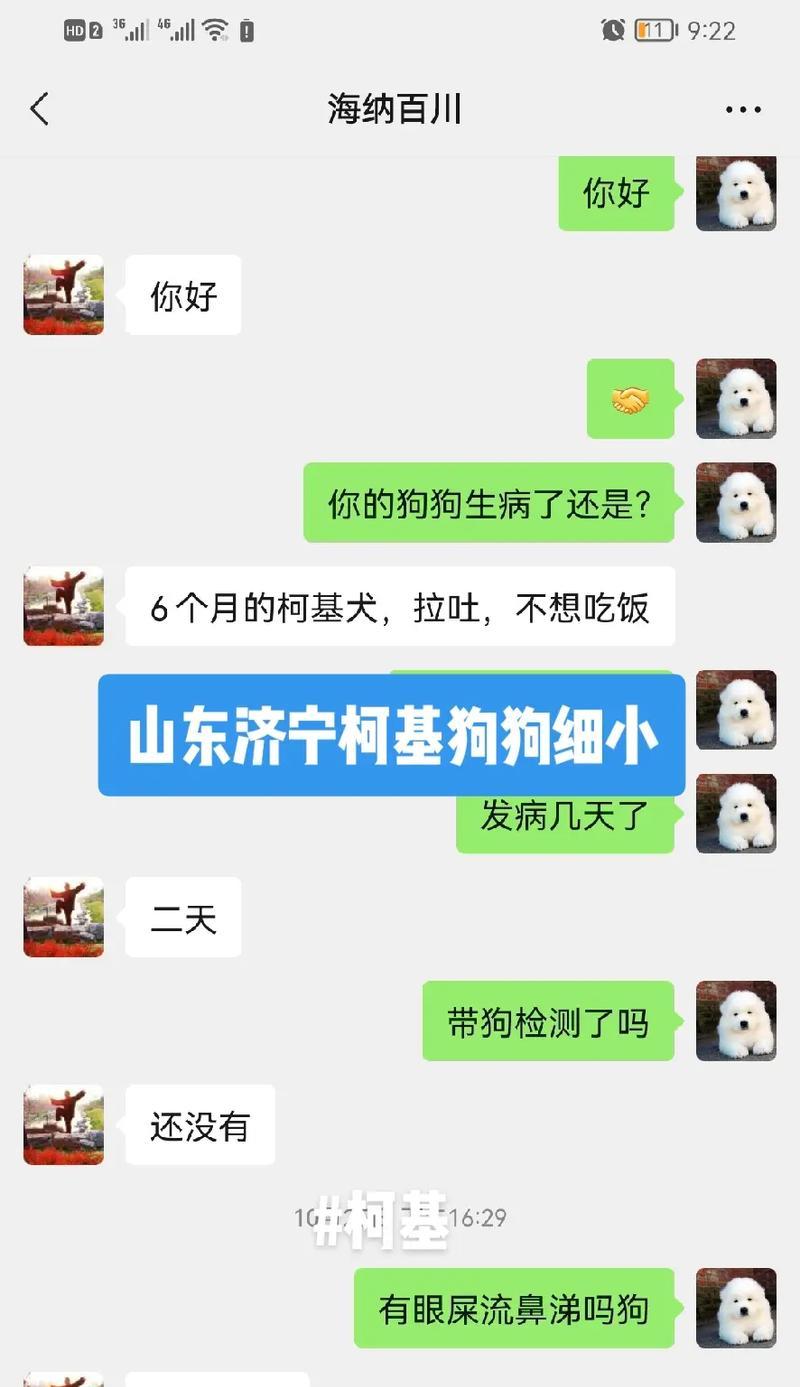View contact profile beside the 6个月的柯基犬 message
The width and height of the screenshot is (800, 1387).
(64, 606)
